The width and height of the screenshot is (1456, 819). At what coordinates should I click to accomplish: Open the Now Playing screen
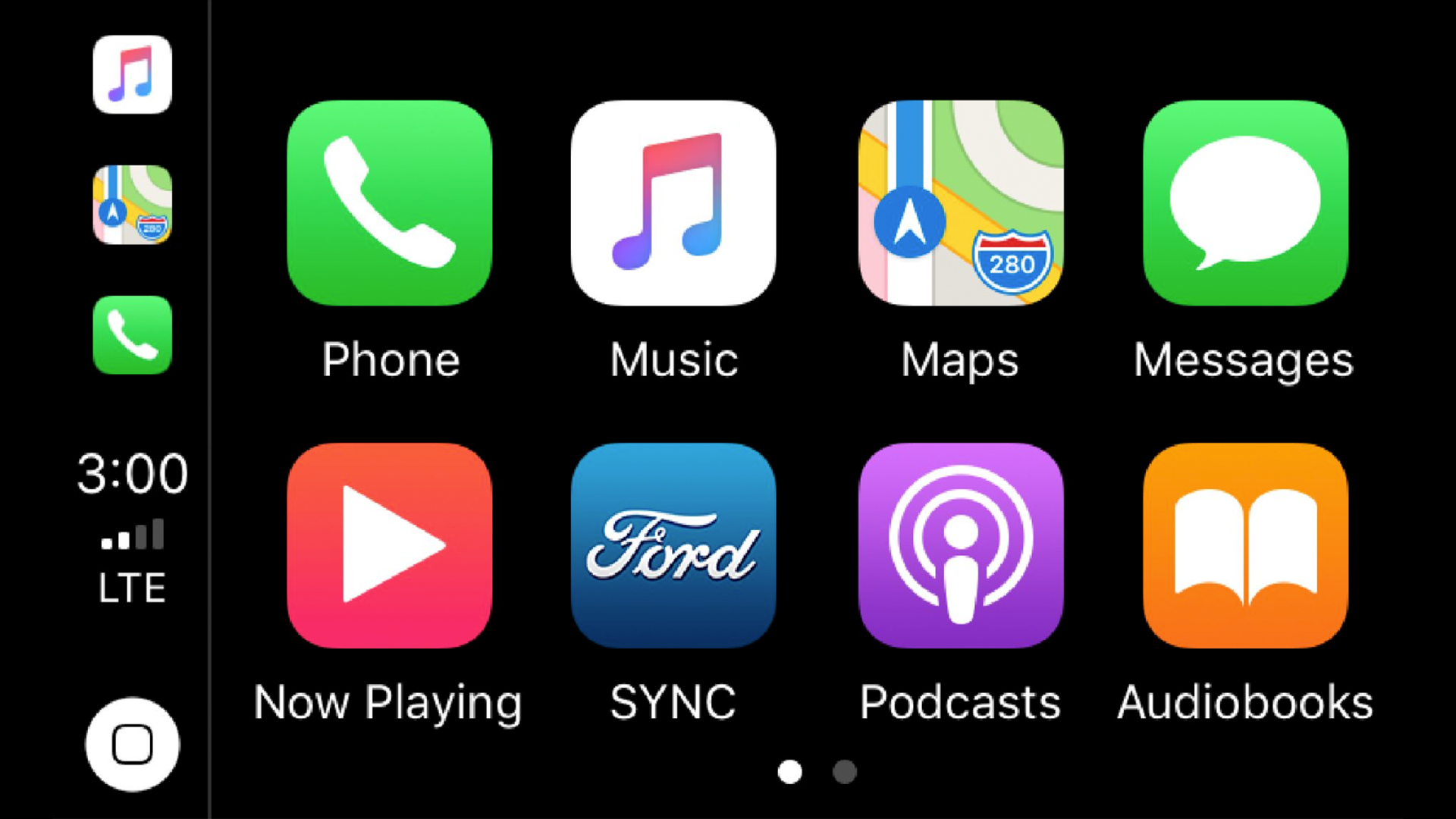389,545
